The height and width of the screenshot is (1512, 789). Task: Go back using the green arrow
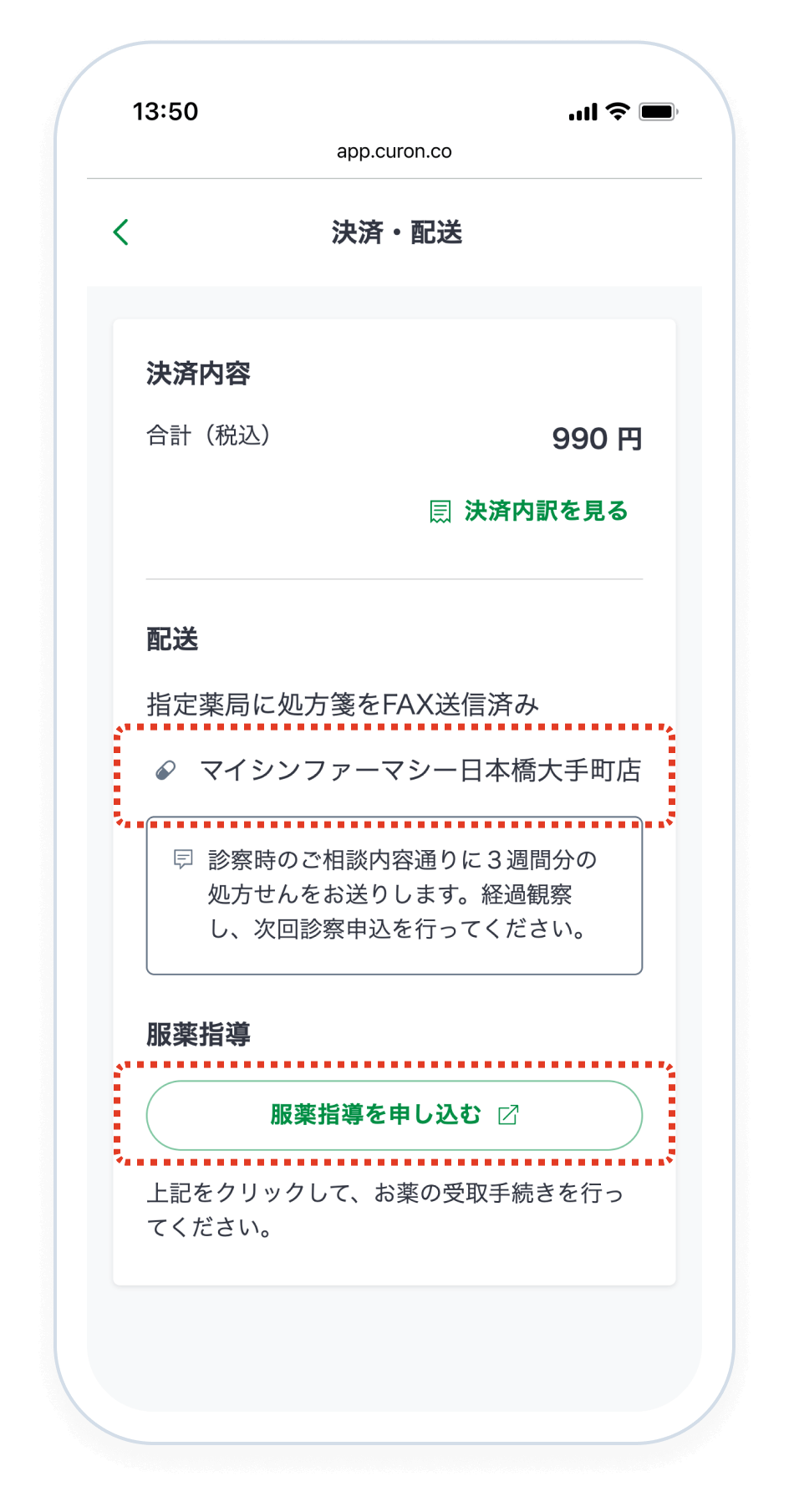121,232
